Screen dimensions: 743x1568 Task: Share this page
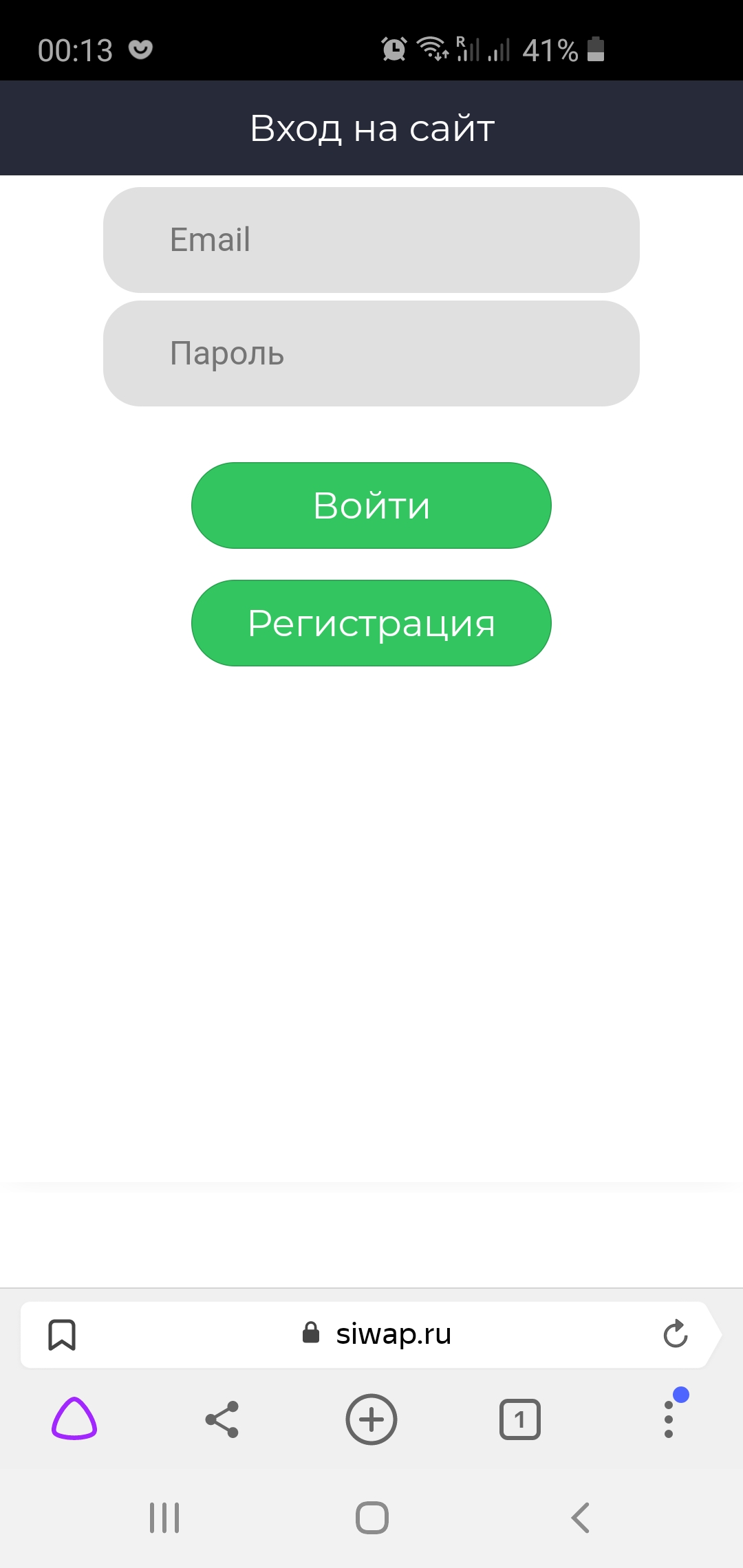click(222, 1419)
